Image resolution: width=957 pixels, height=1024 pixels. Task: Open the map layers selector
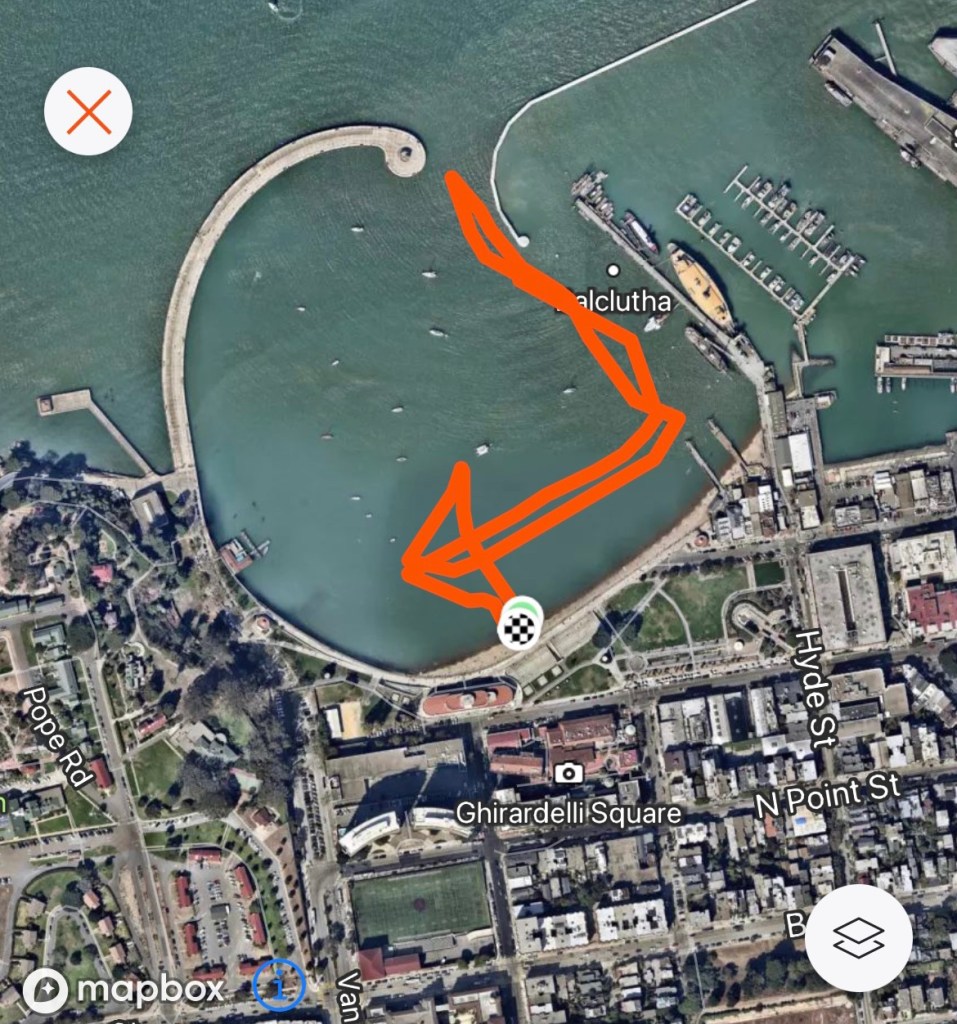[x=858, y=938]
